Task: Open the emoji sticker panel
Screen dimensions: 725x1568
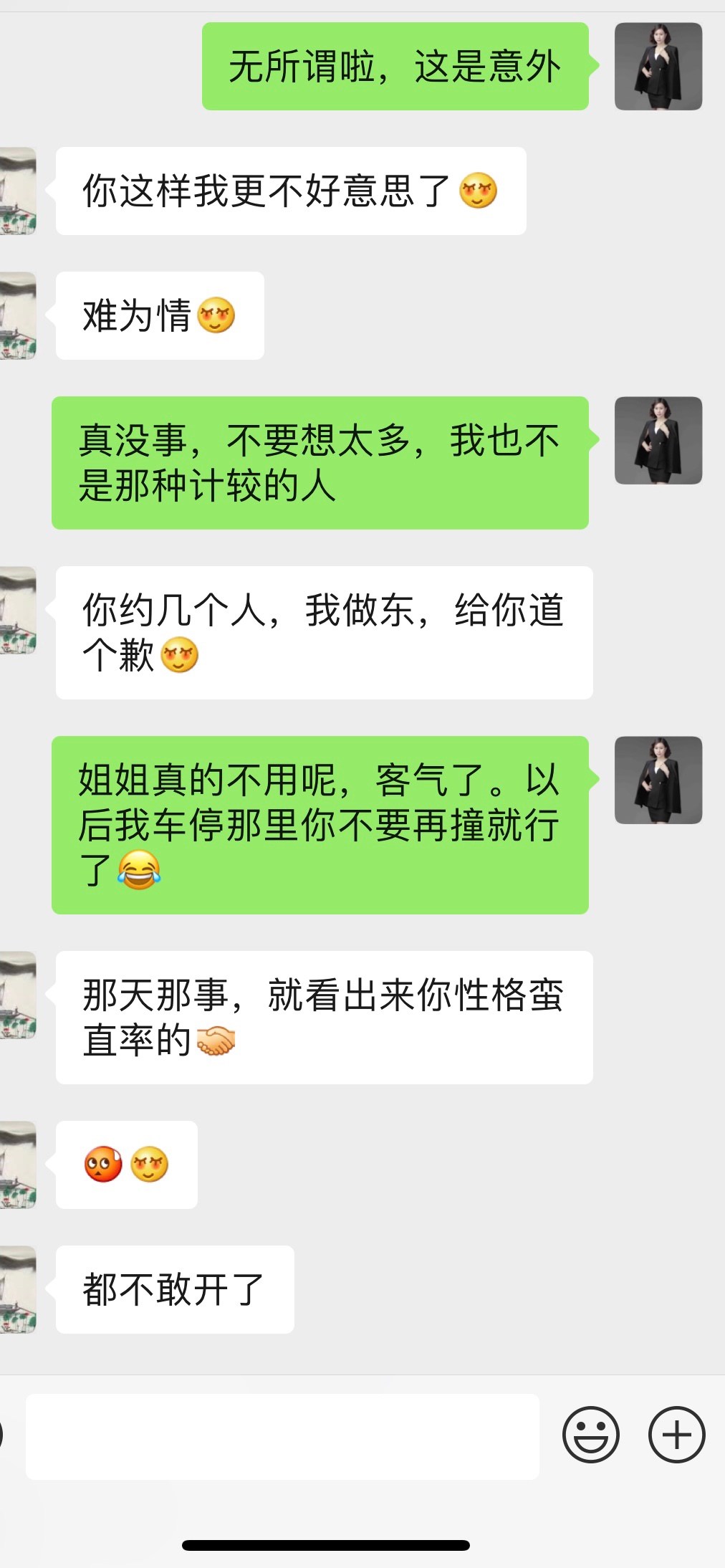Action: click(591, 1435)
